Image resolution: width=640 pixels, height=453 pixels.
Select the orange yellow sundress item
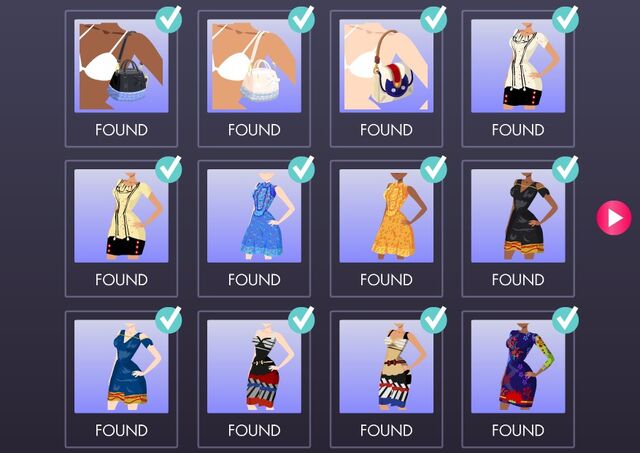(385, 216)
